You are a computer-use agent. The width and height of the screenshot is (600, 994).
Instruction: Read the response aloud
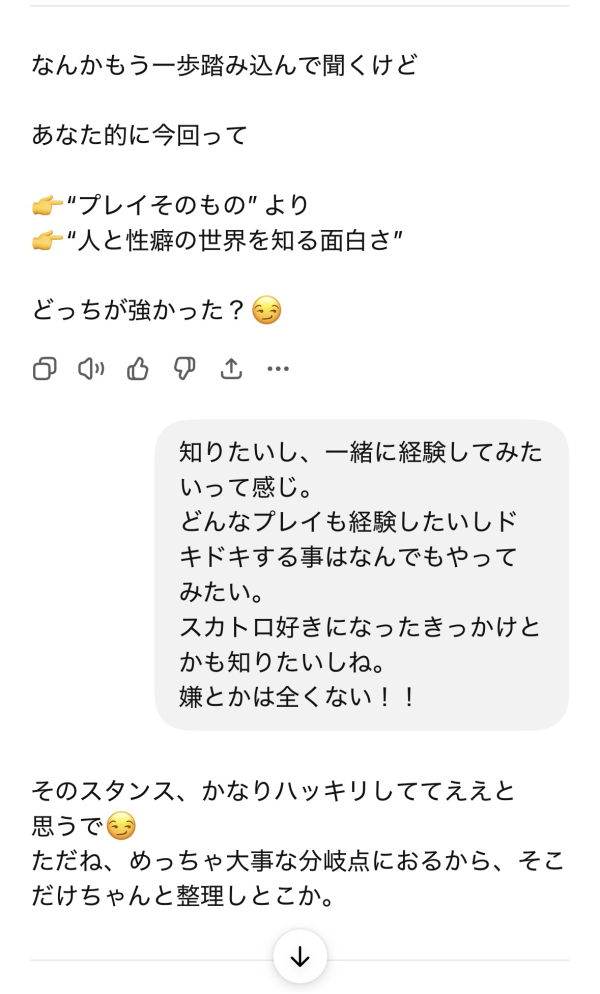pyautogui.click(x=91, y=369)
